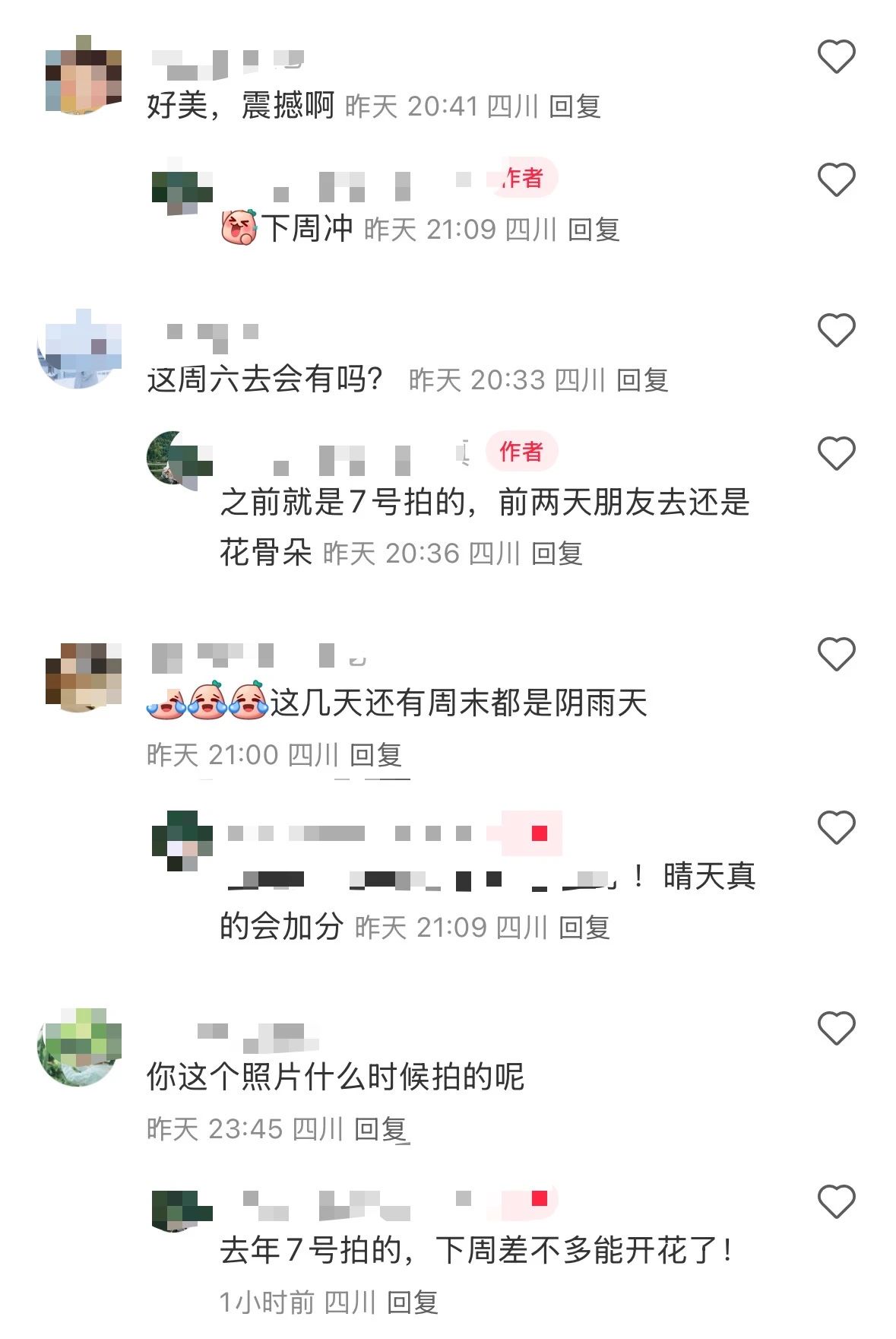Reply to the comment 晴天真的会加分
This screenshot has width=896, height=1339.
(584, 927)
